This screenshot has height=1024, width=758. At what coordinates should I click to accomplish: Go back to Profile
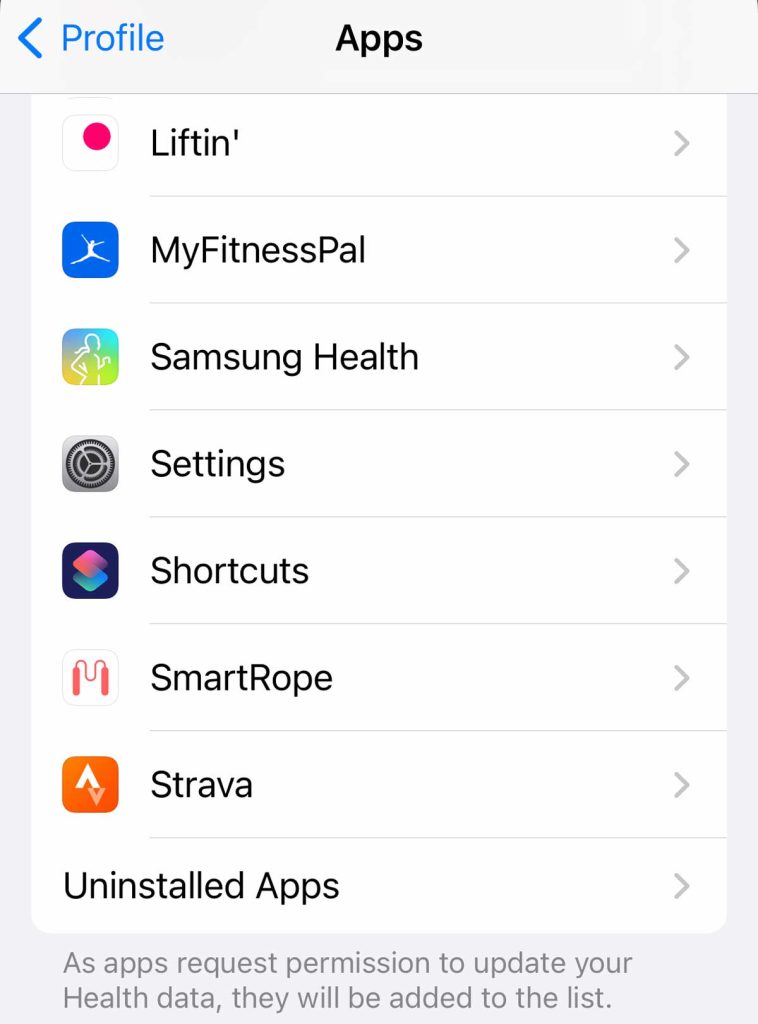(x=90, y=39)
